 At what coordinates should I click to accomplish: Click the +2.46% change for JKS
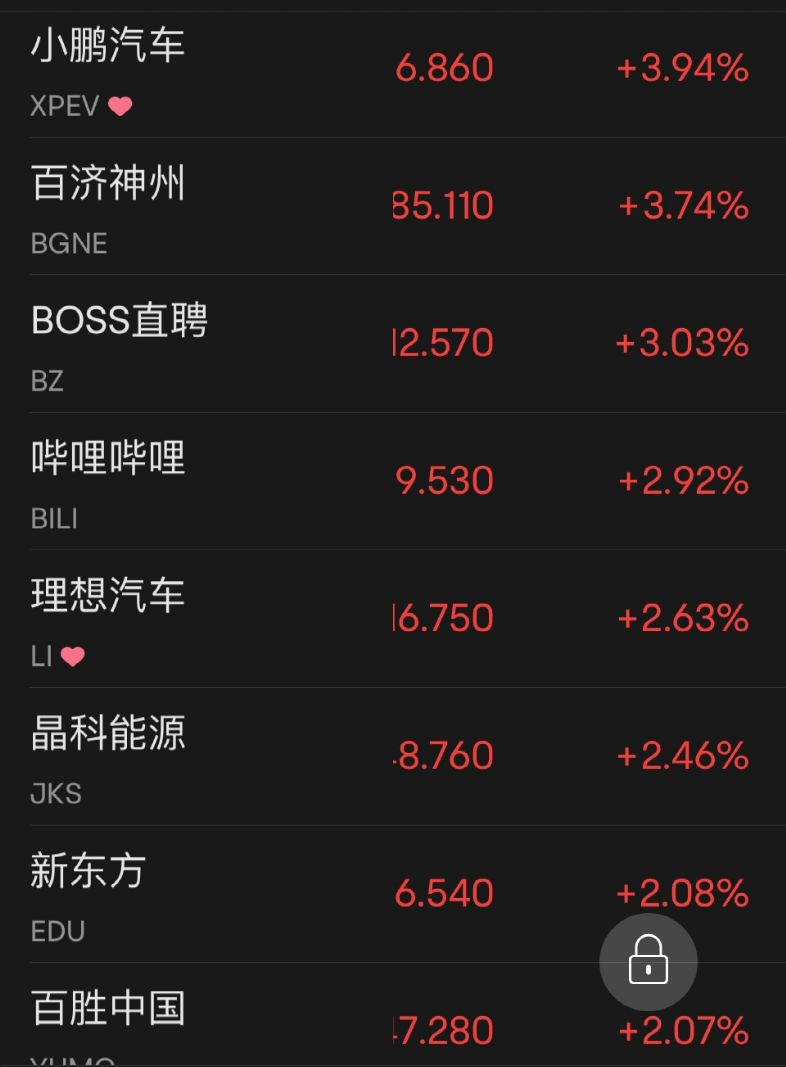(681, 757)
